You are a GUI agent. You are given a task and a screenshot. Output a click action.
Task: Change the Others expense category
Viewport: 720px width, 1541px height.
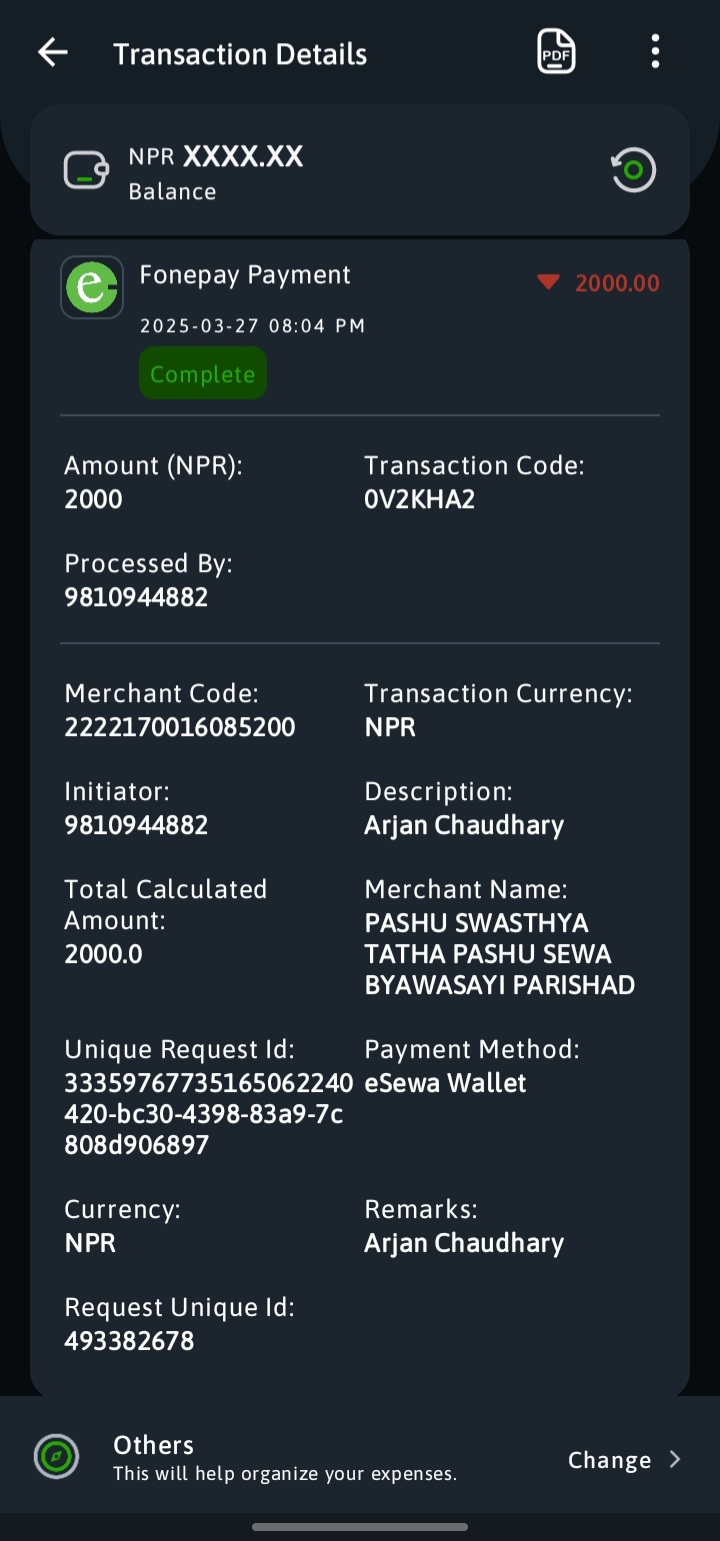[x=625, y=1460]
